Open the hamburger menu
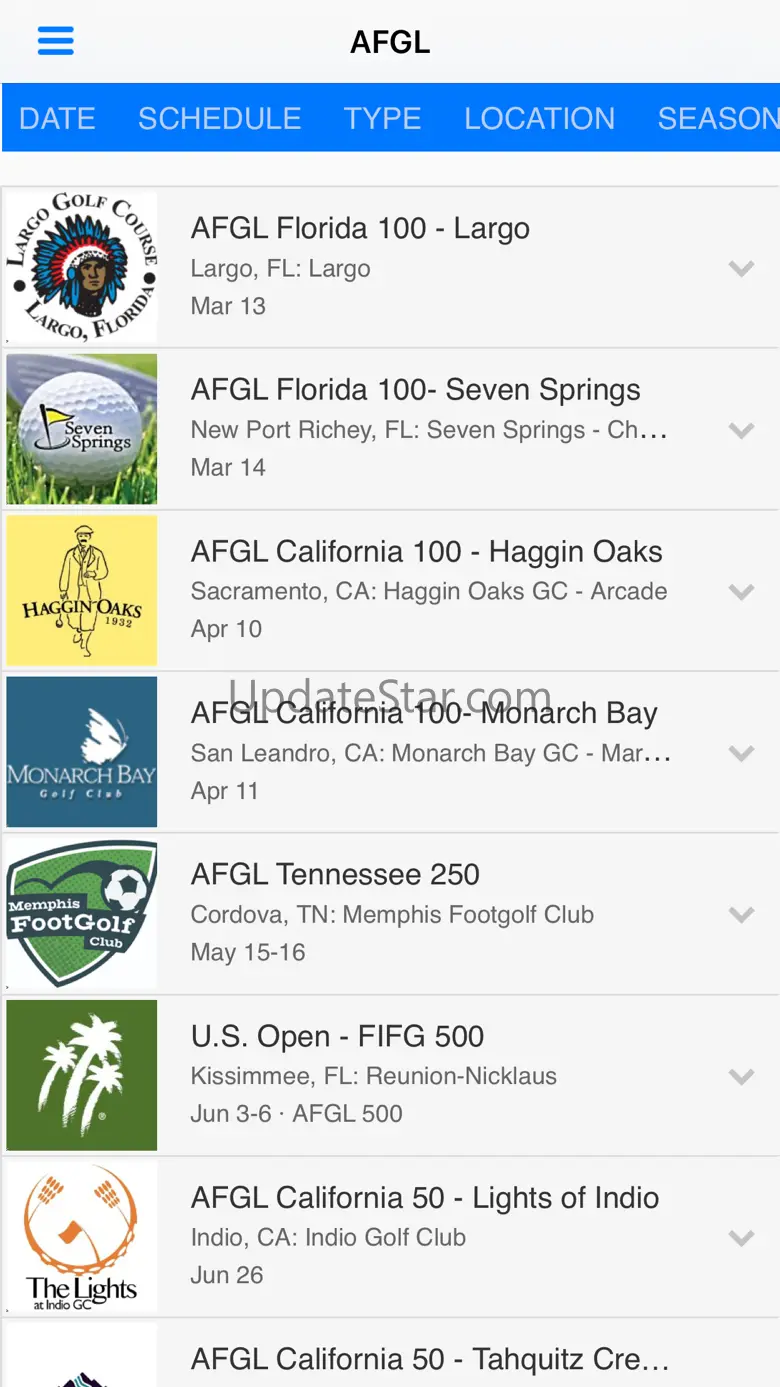 click(x=56, y=41)
